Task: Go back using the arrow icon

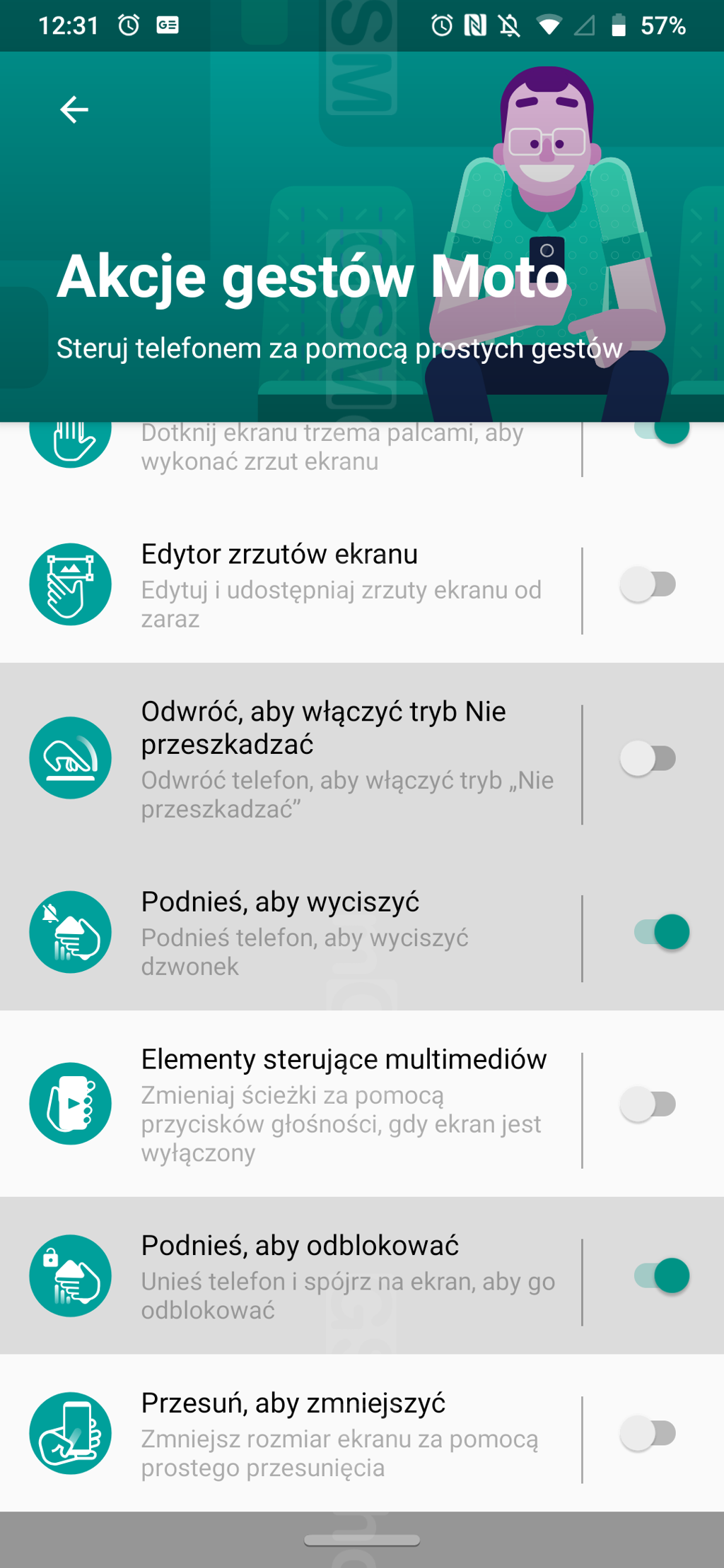Action: pos(74,110)
